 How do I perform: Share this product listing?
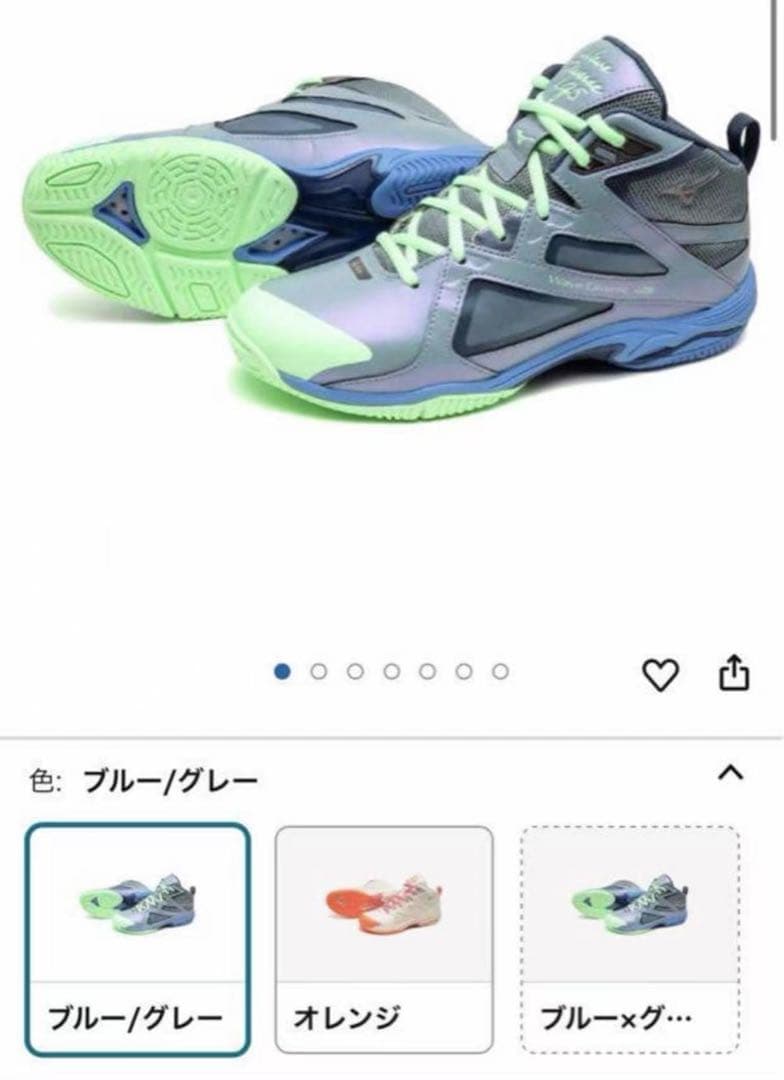click(734, 672)
